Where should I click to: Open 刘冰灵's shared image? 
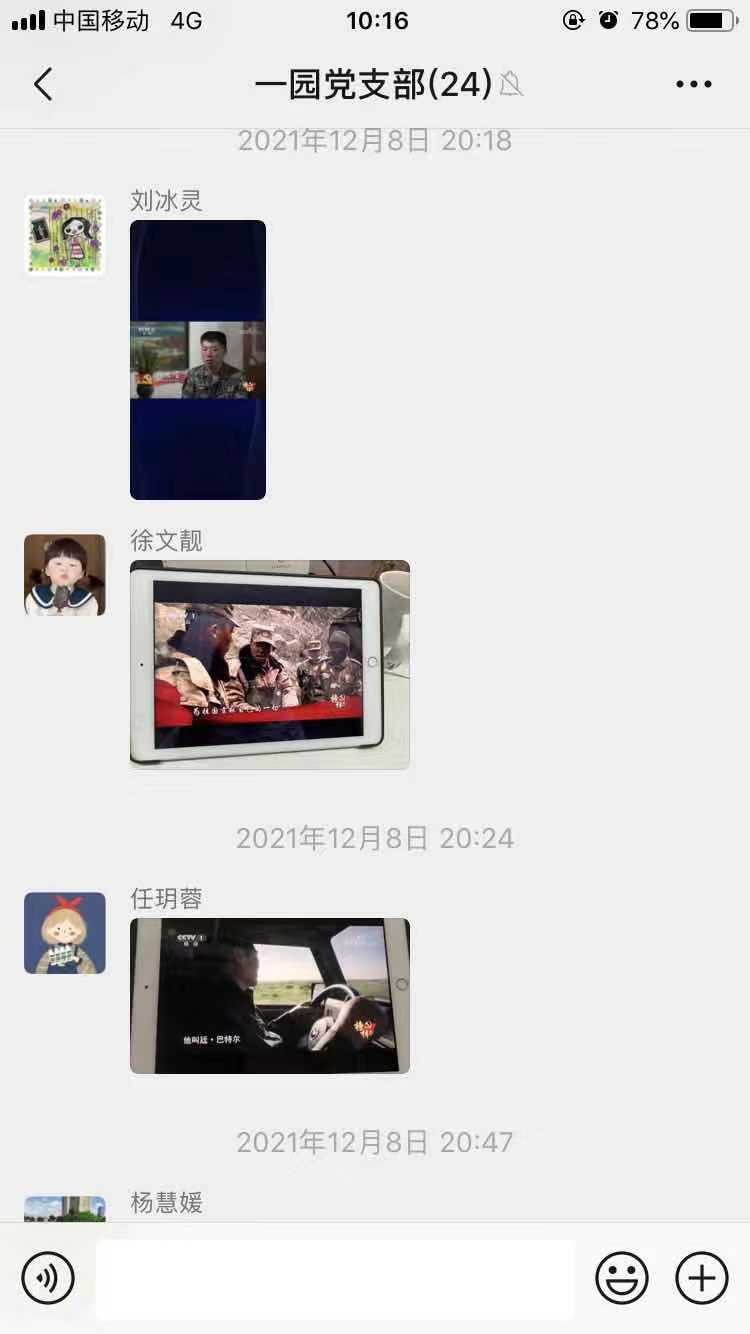[198, 360]
